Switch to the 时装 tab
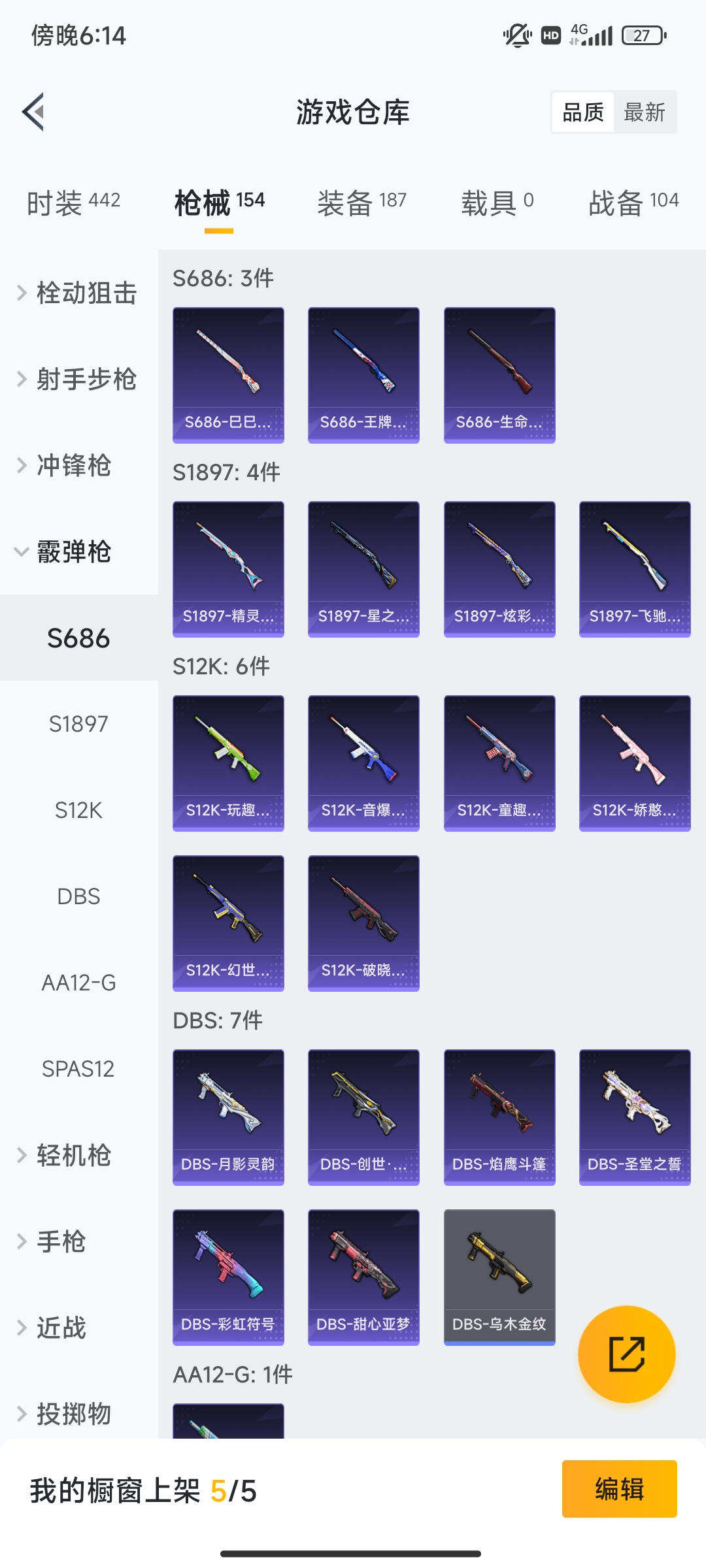706x1568 pixels. (73, 203)
